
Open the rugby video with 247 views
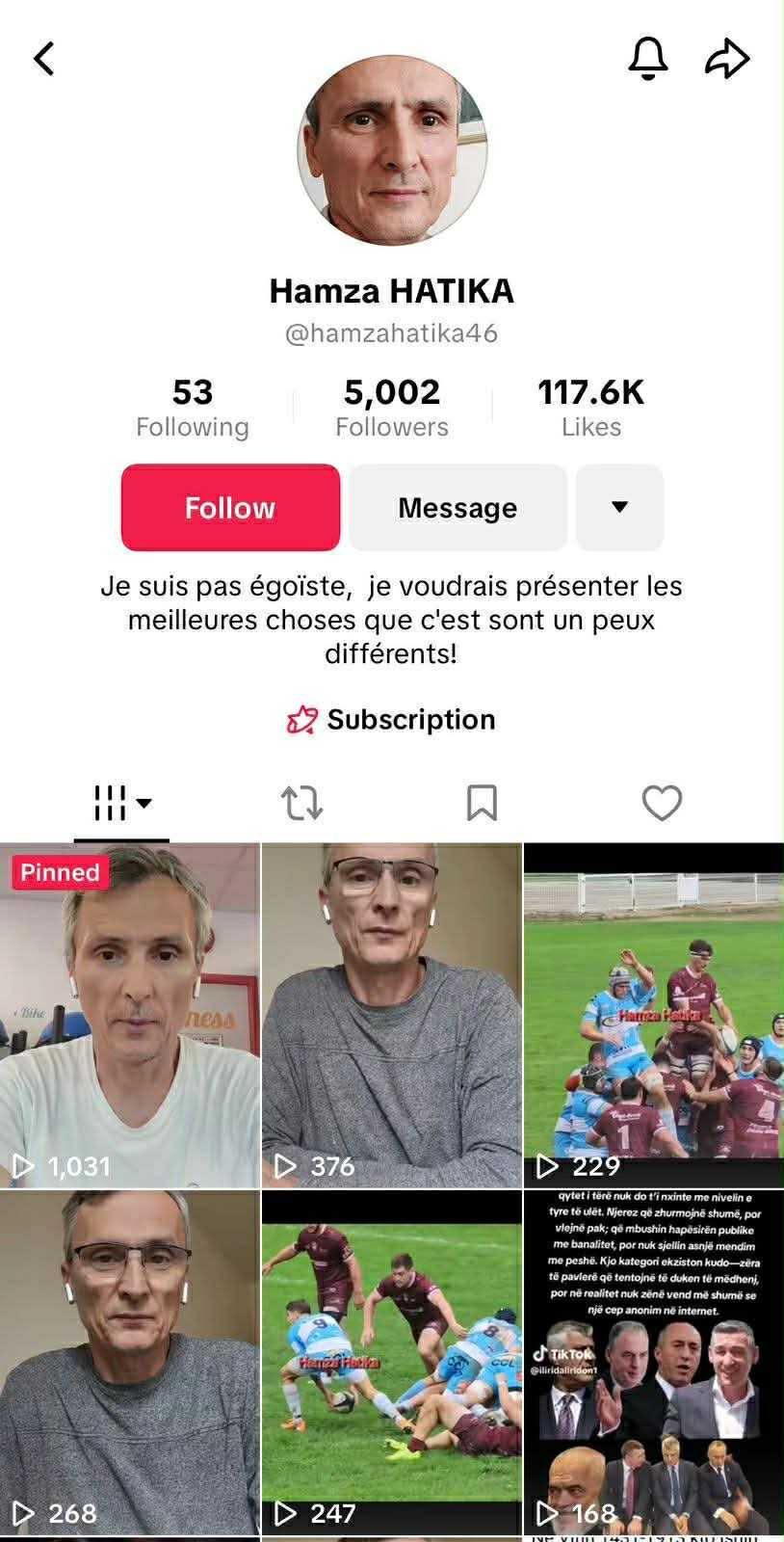click(x=392, y=1362)
